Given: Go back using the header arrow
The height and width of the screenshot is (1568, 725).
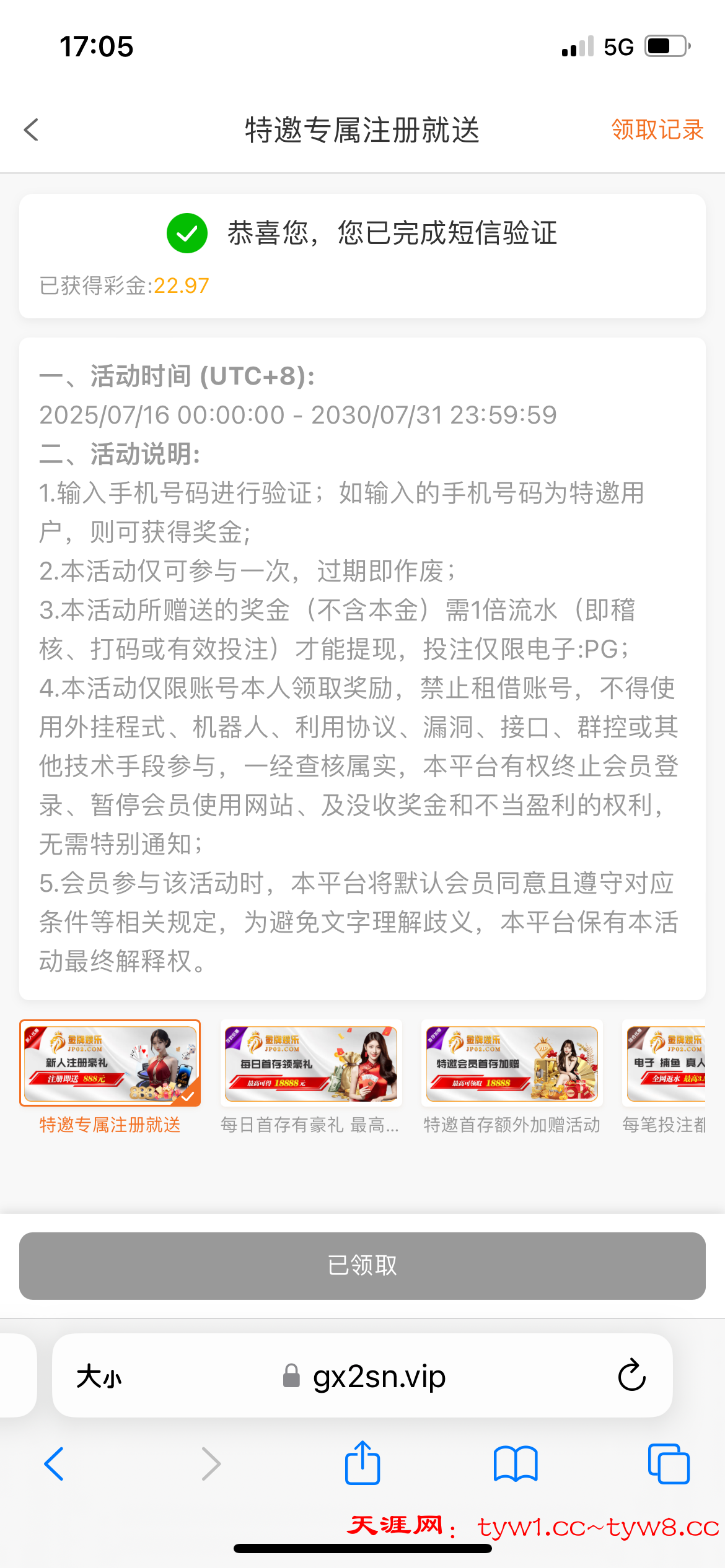Looking at the screenshot, I should (31, 130).
